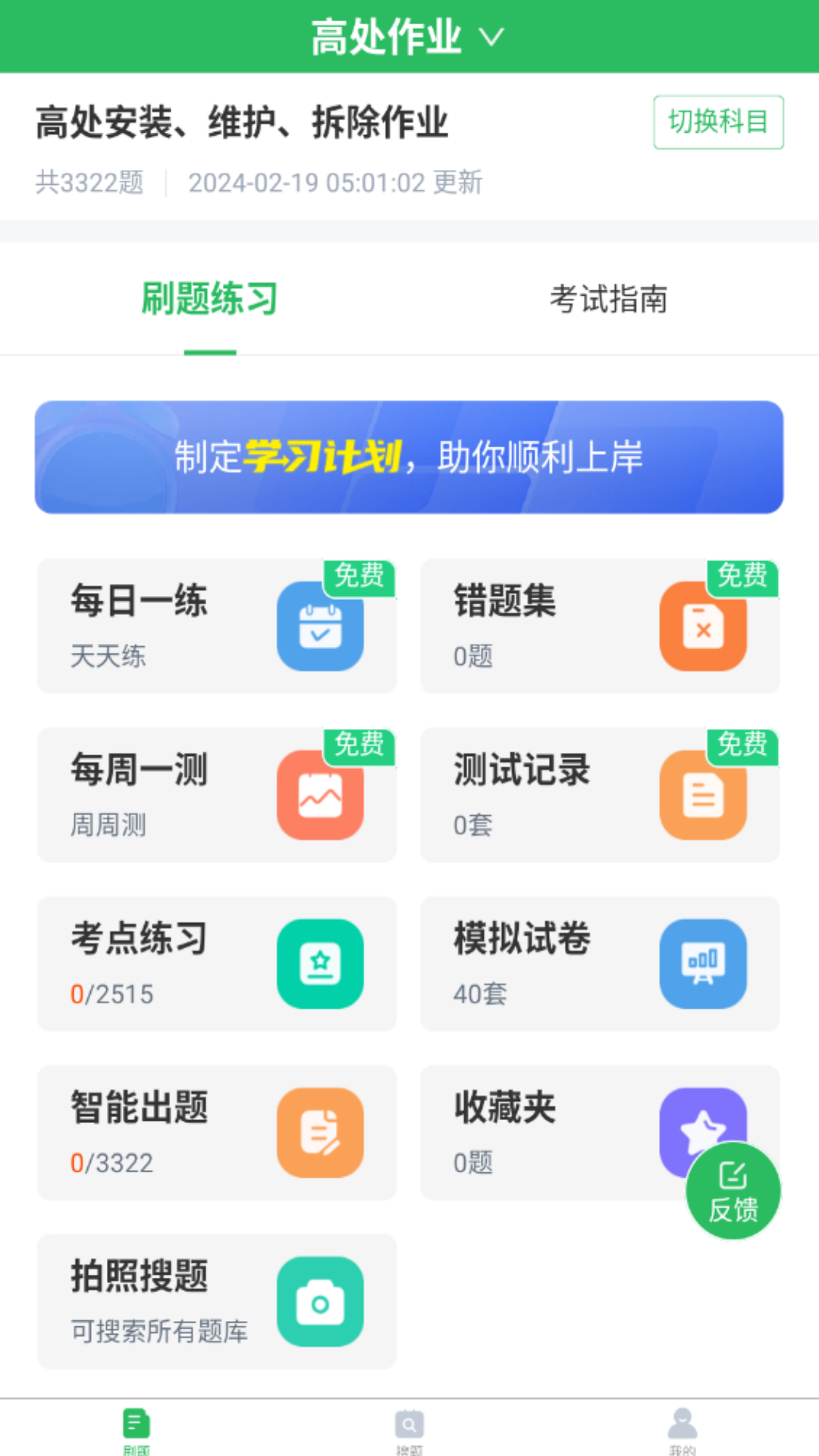This screenshot has width=819, height=1456.
Task: Select the 刷题练习 tab
Action: [x=210, y=299]
